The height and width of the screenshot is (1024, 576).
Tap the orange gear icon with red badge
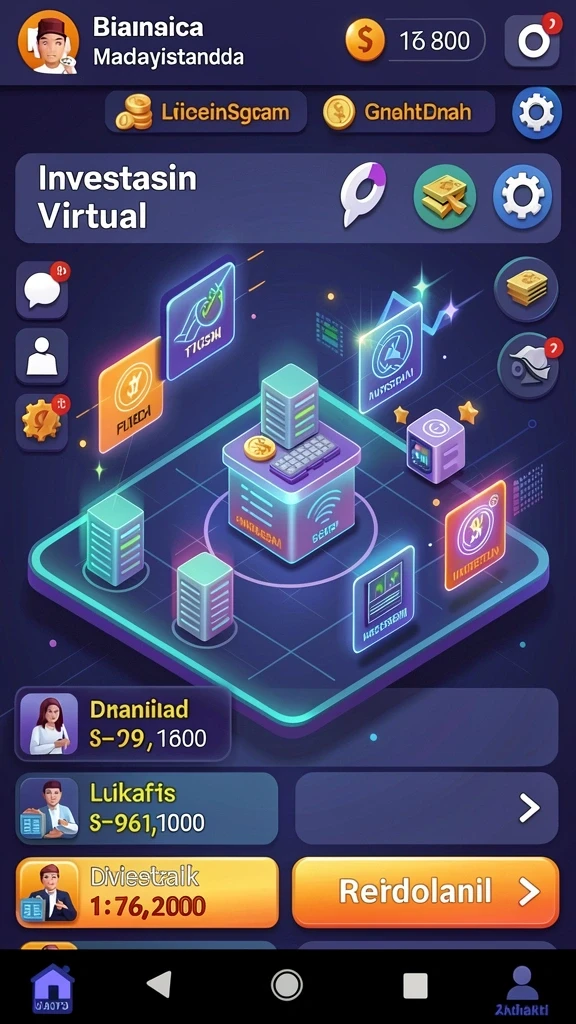[42, 423]
